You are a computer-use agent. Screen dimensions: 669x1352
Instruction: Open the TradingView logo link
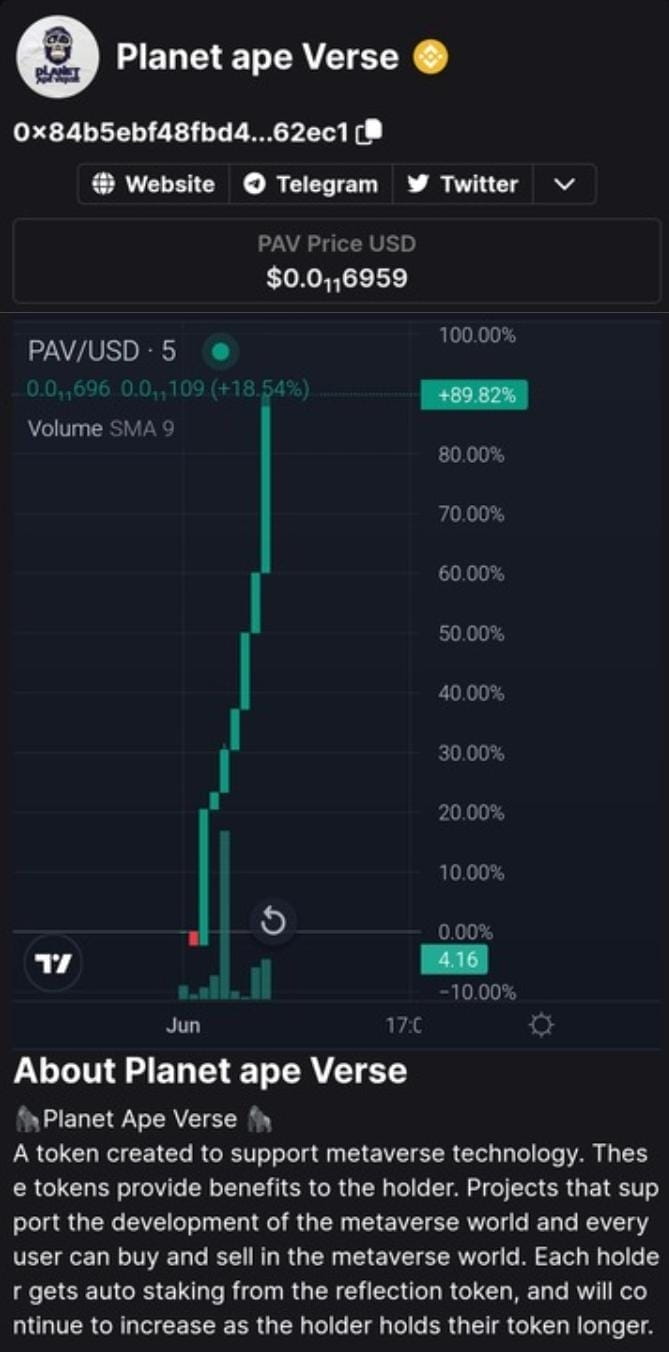[x=52, y=963]
